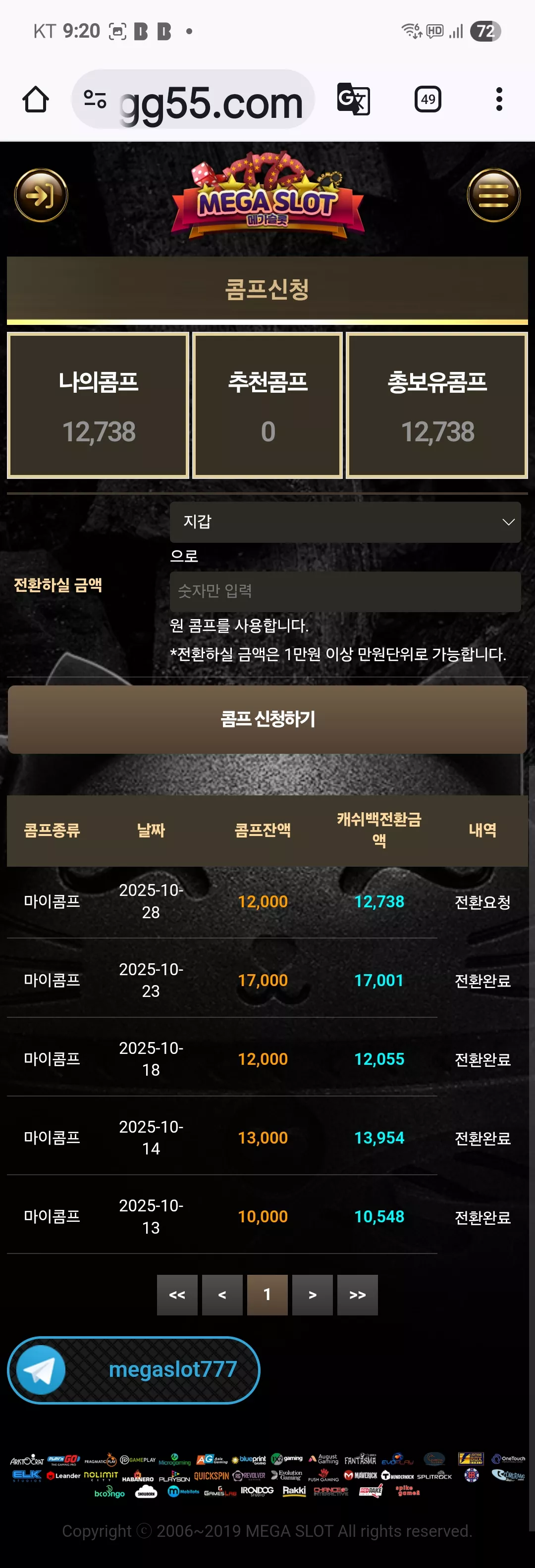Tap the gold login arrow icon
The image size is (535, 1568).
tap(41, 196)
